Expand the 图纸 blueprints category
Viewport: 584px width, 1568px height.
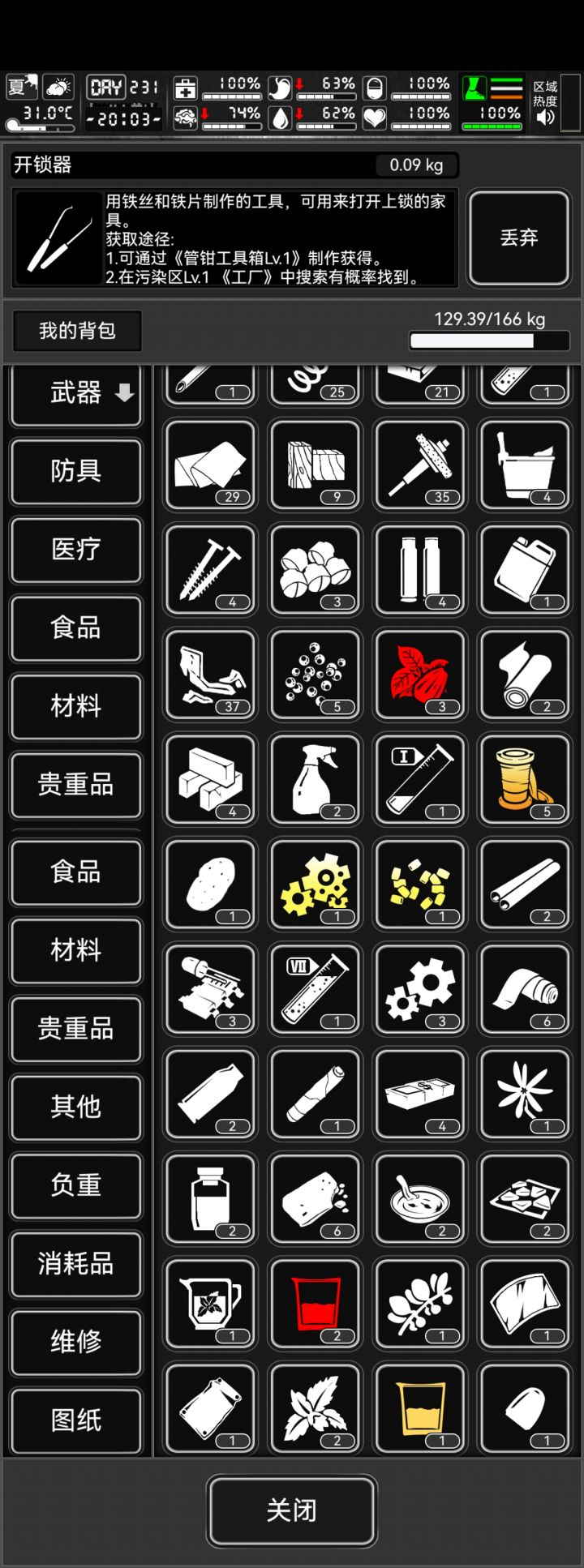(75, 1420)
